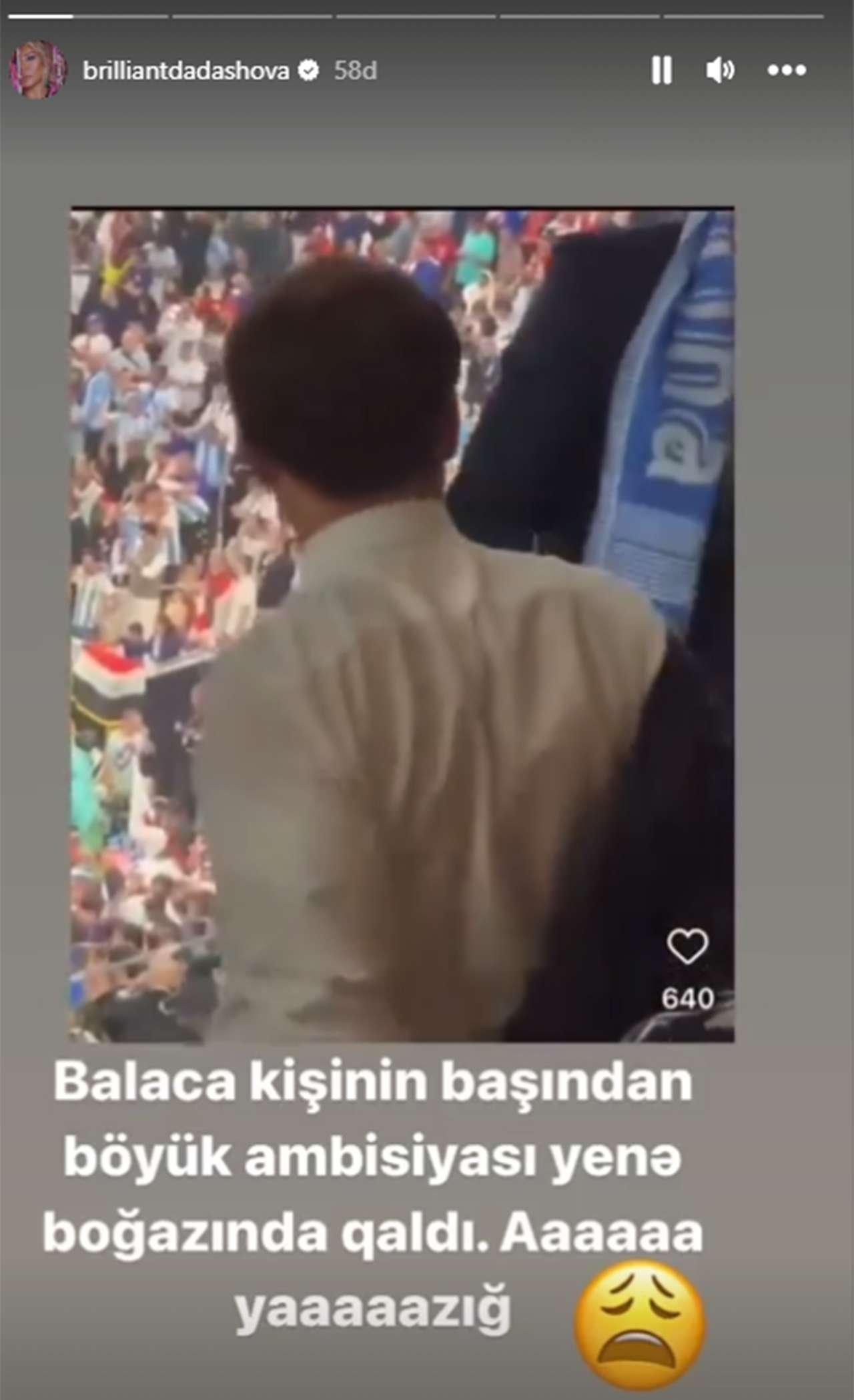Tap the brilliantdadashova username
The width and height of the screenshot is (854, 1400).
coord(186,70)
